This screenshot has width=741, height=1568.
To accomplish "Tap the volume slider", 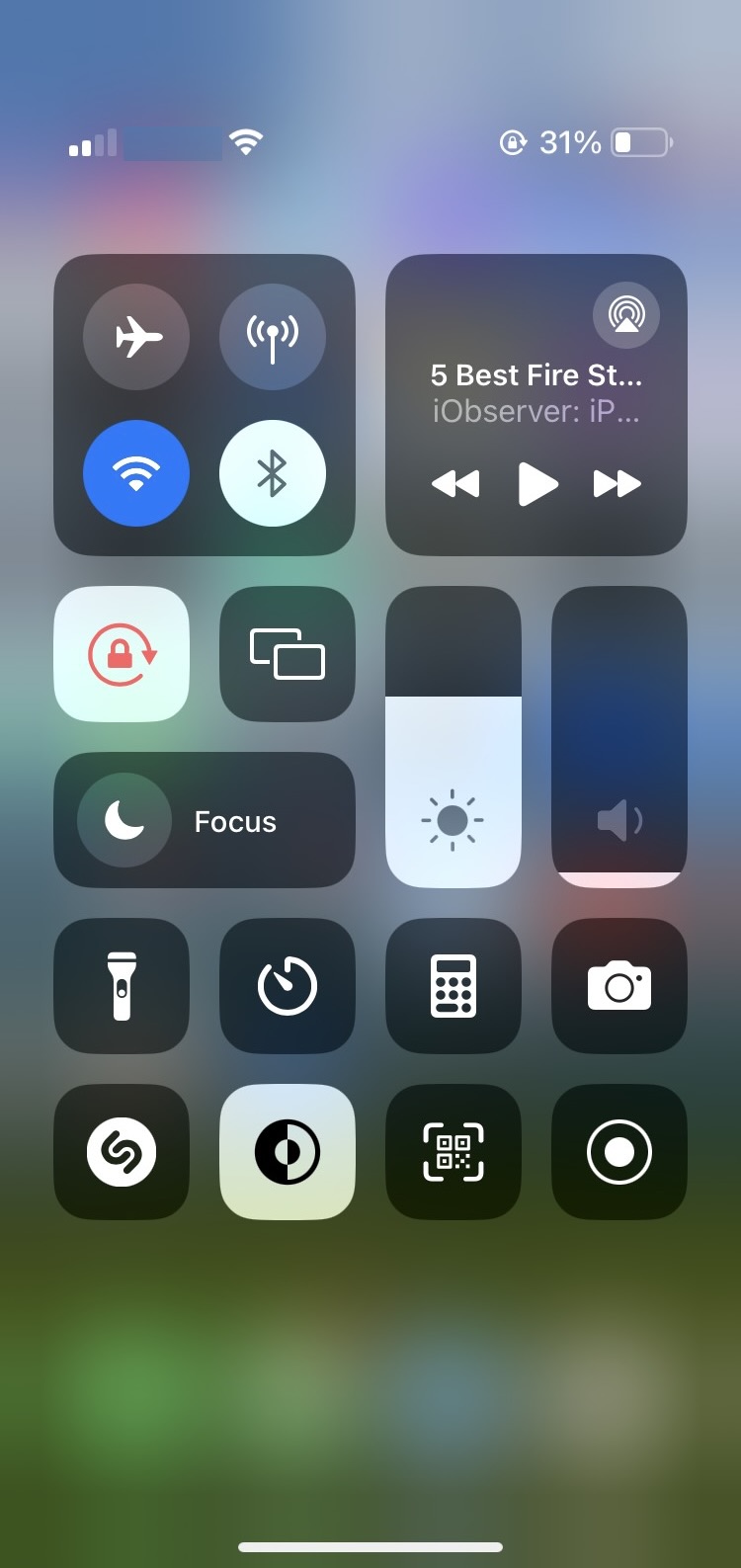I will click(618, 737).
